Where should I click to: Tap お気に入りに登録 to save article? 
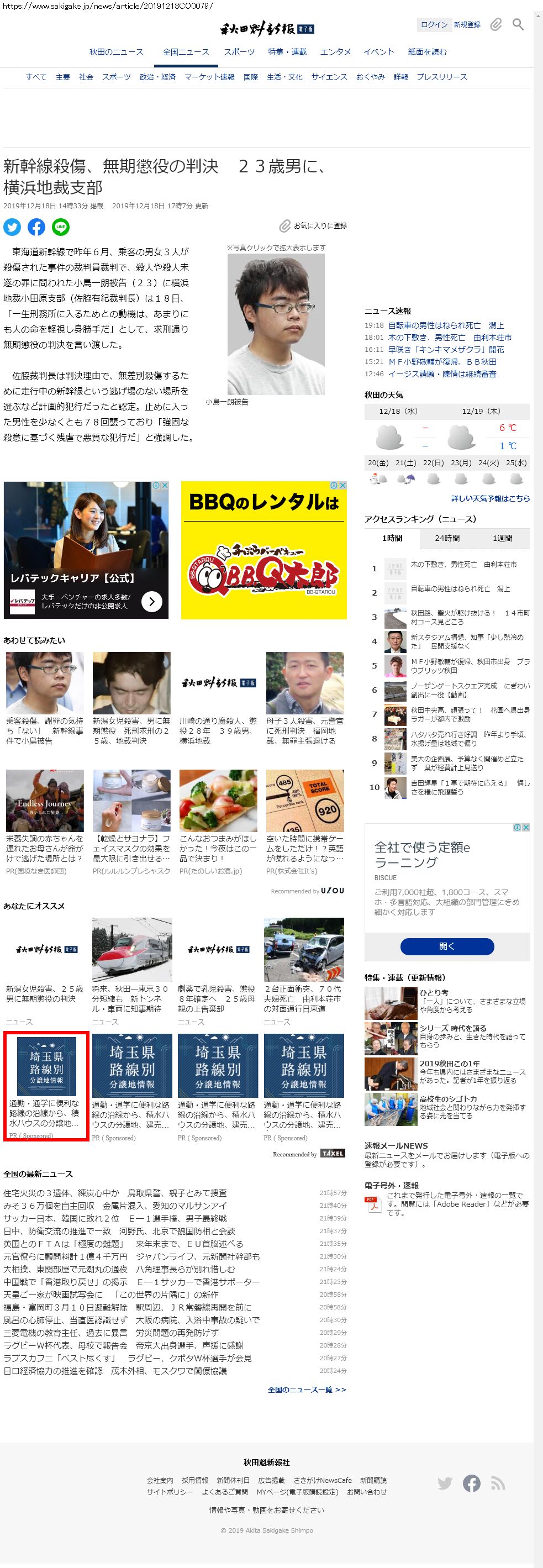point(314,226)
